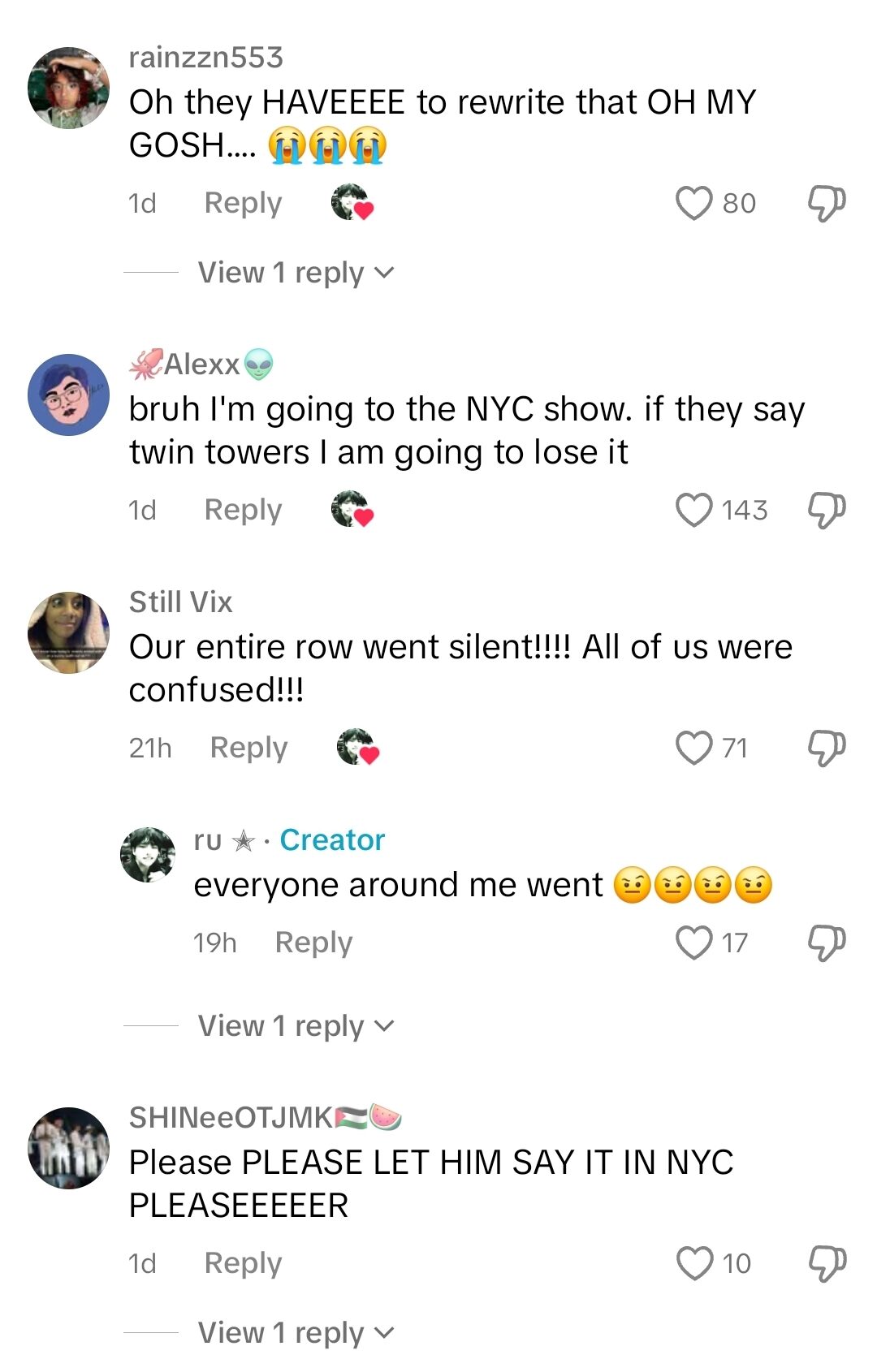The image size is (877, 1372).
Task: Reply to rainzzn553's comment
Action: (x=243, y=203)
